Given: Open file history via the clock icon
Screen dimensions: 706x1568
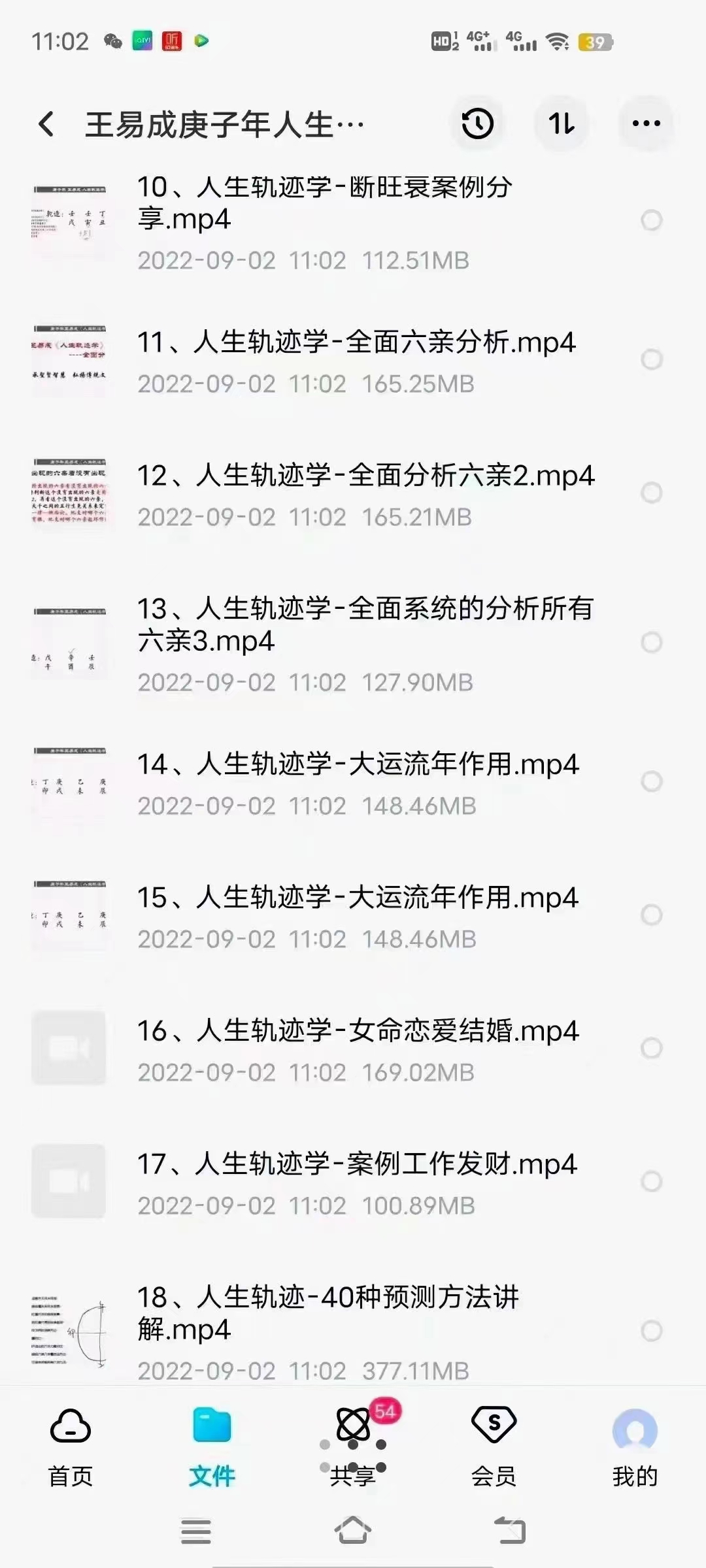Looking at the screenshot, I should tap(477, 123).
